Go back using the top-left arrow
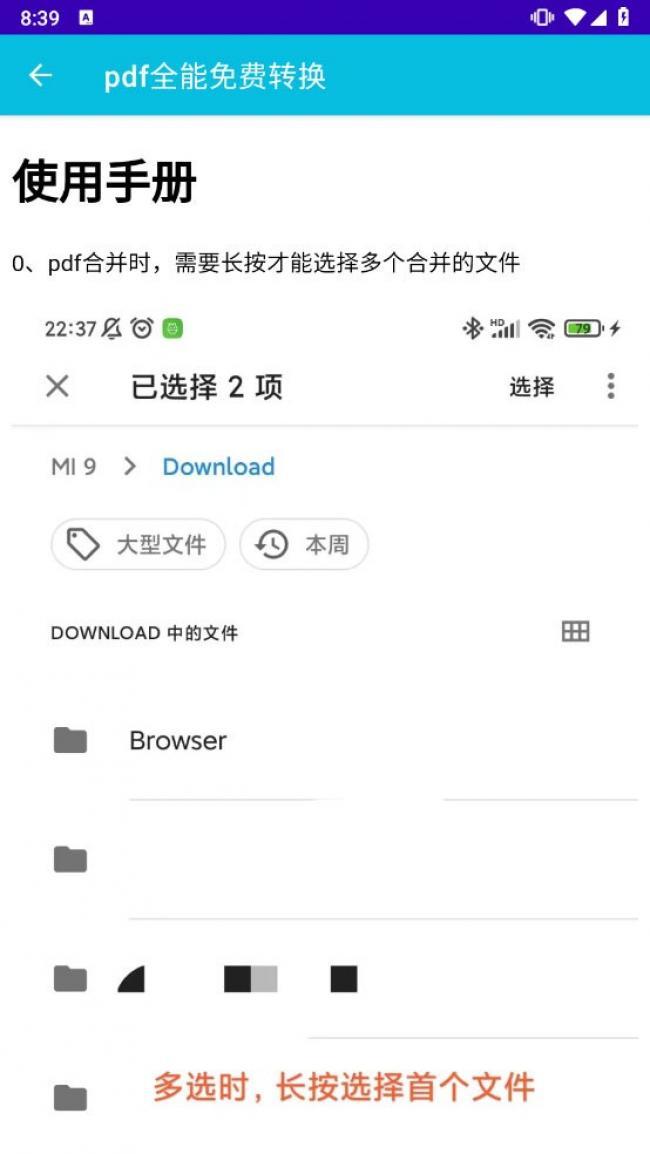 [x=40, y=76]
